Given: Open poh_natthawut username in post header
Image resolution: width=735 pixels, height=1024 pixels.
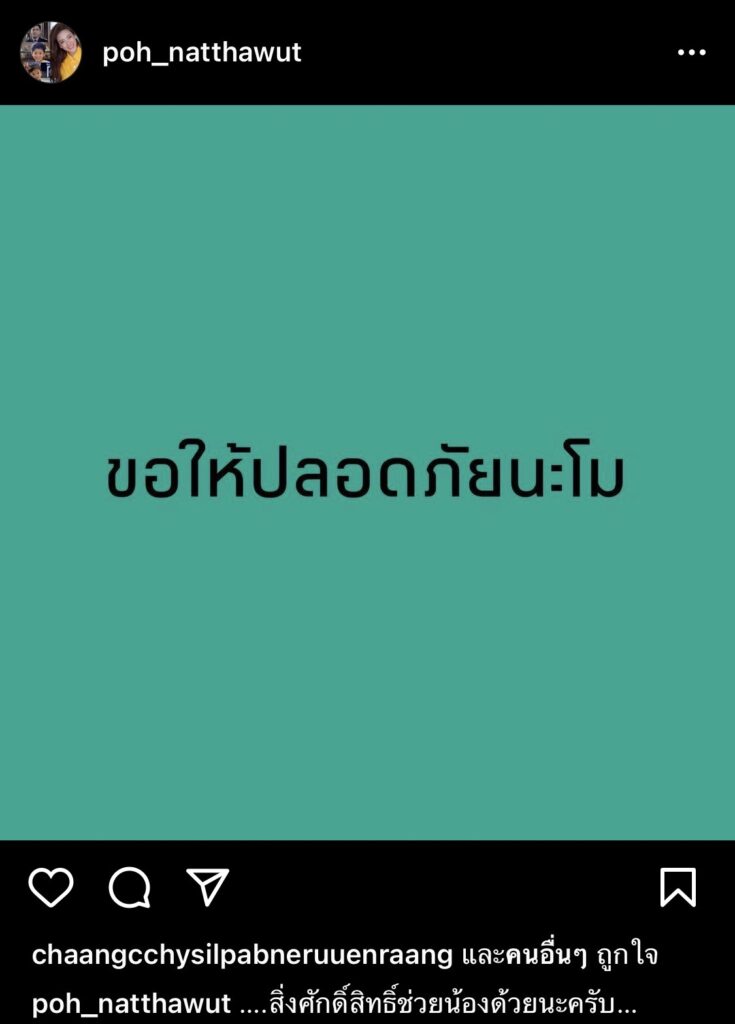Looking at the screenshot, I should (201, 53).
